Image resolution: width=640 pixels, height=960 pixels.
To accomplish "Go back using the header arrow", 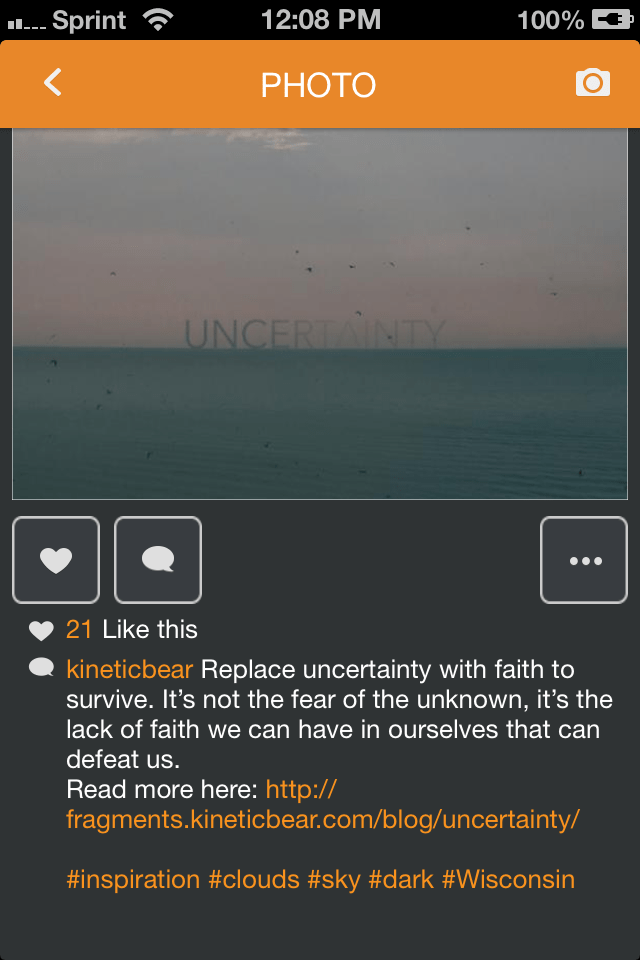I will 53,83.
